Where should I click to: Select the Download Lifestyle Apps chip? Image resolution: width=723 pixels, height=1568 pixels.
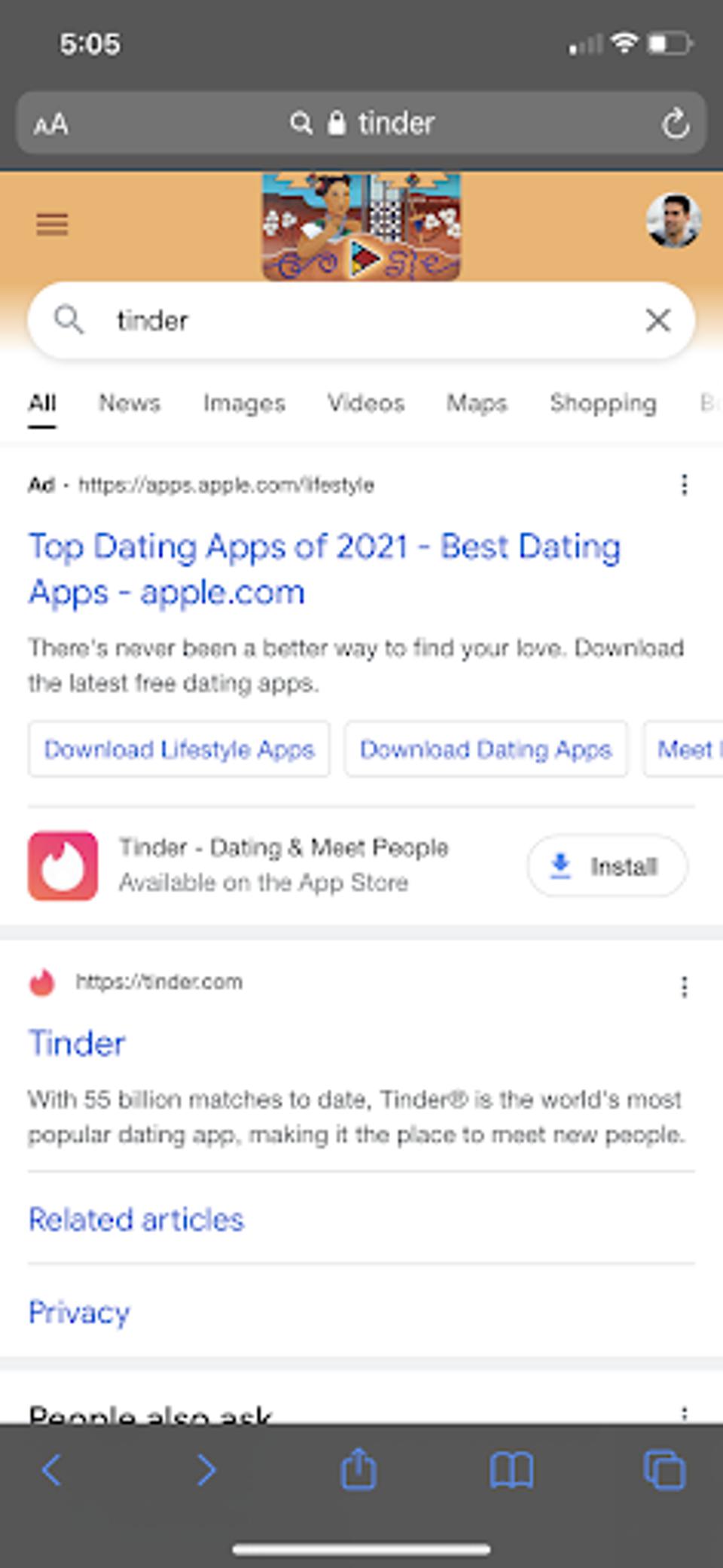coord(179,749)
